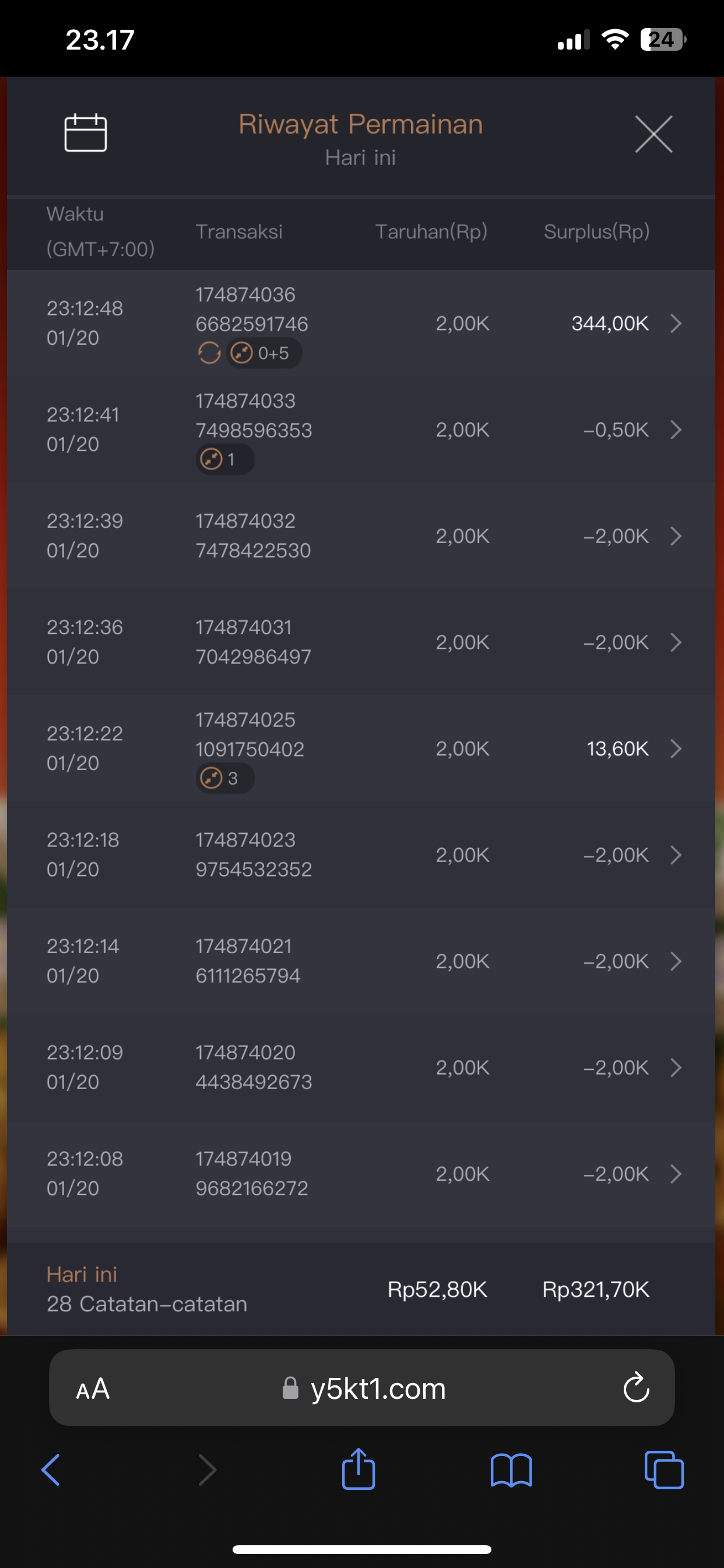
Task: Go back to the previous page
Action: pos(51,1470)
